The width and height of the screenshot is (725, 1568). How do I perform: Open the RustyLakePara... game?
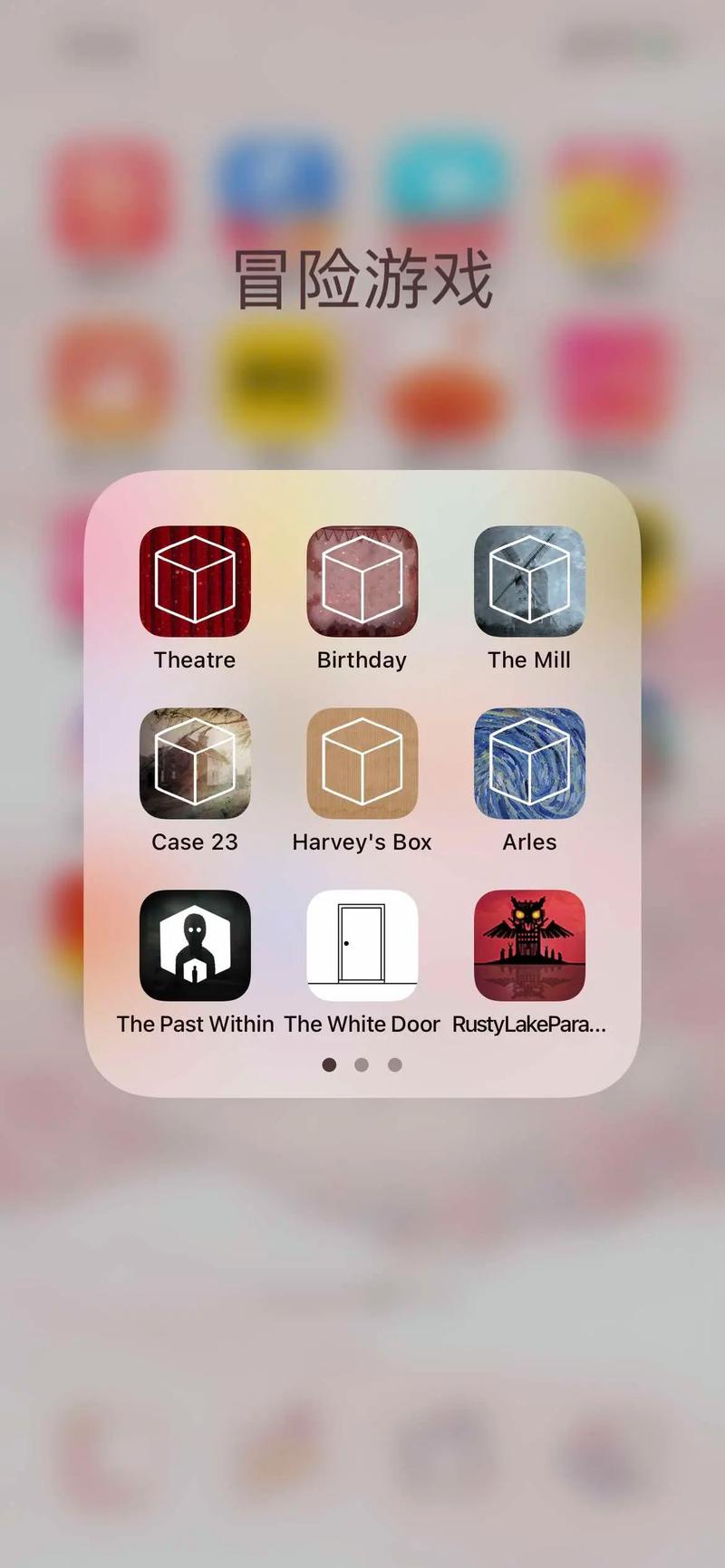(x=529, y=946)
